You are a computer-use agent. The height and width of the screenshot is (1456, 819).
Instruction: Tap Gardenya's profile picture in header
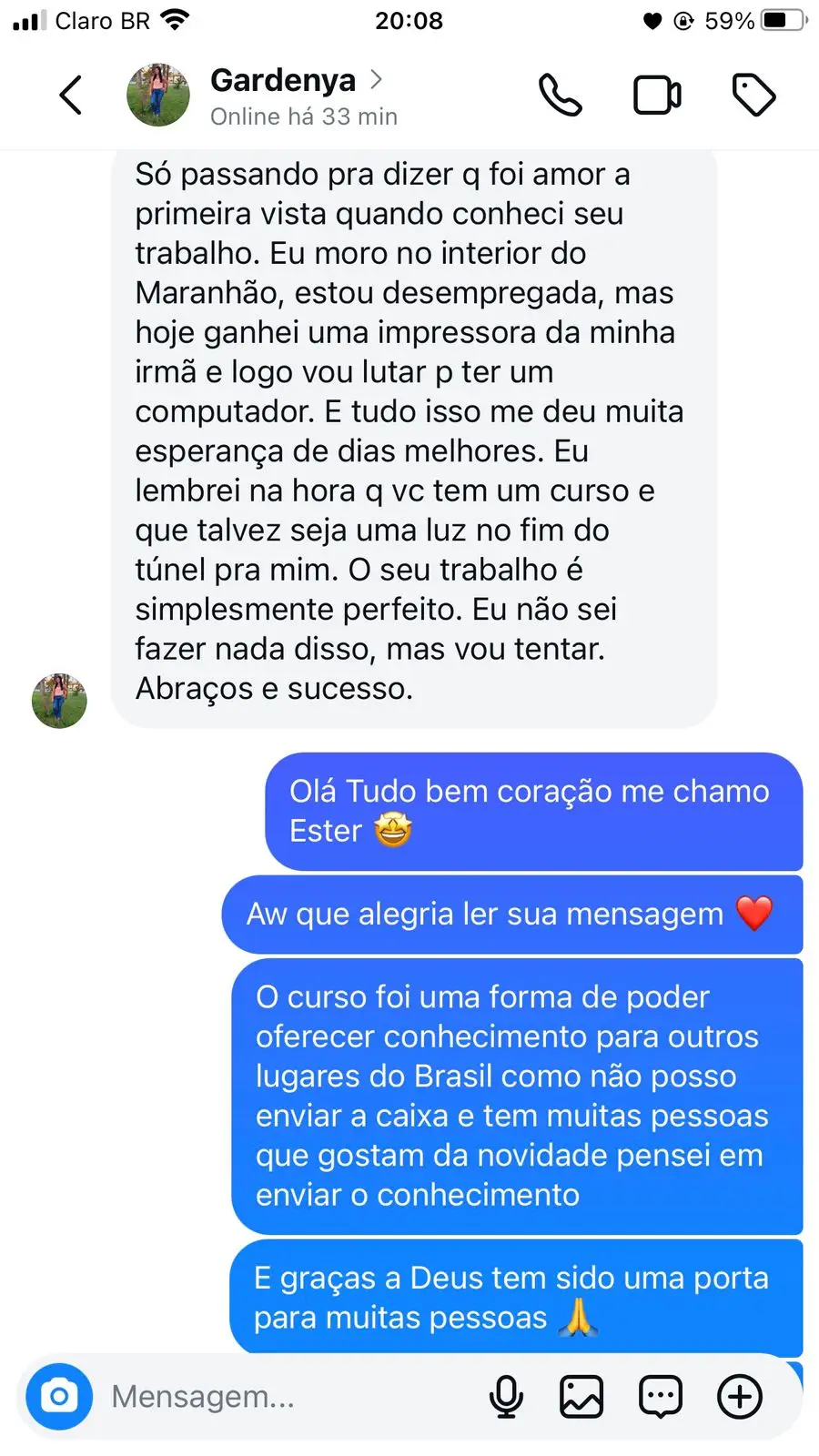[x=158, y=95]
